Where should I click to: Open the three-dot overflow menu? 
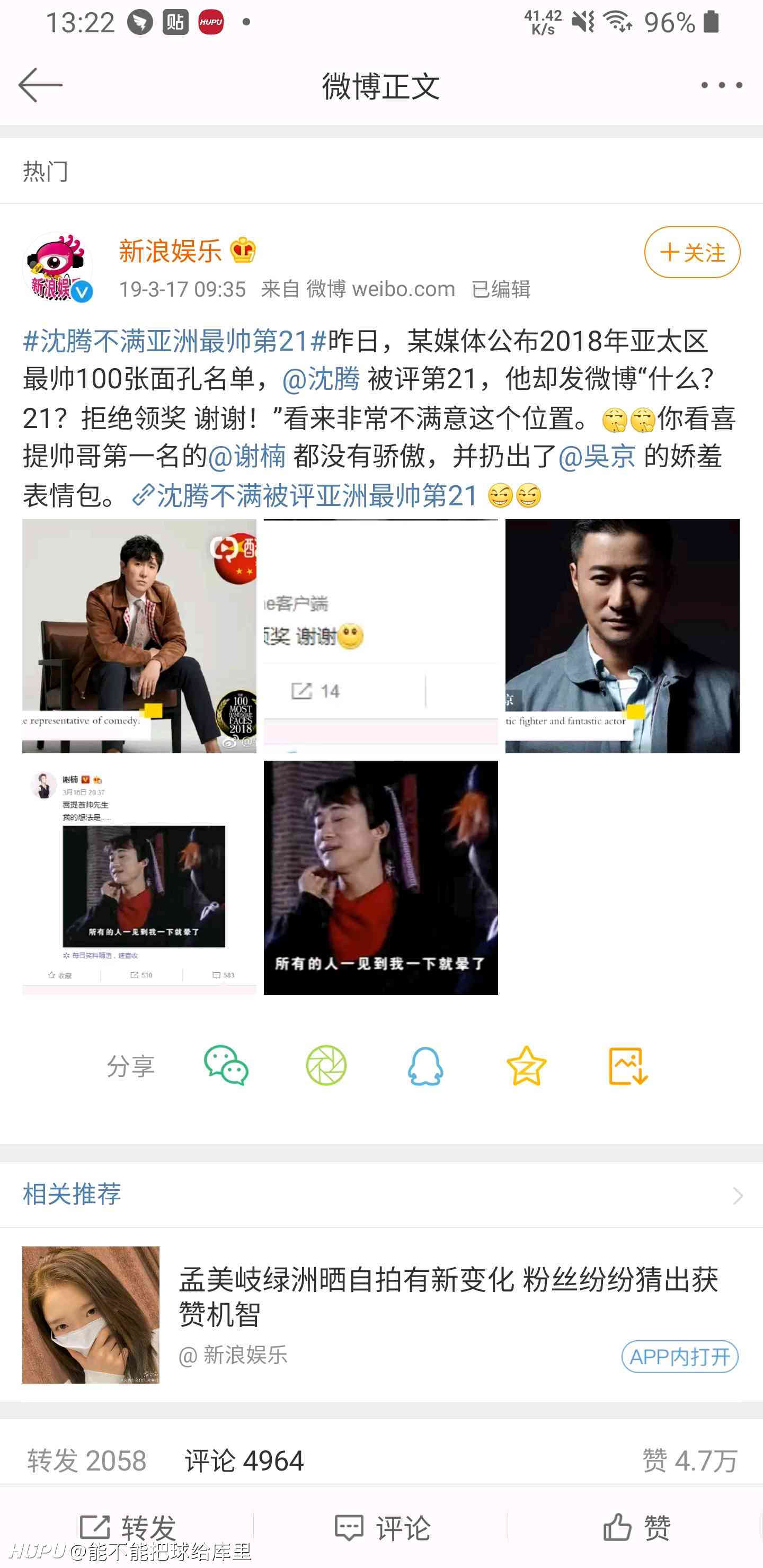[722, 85]
